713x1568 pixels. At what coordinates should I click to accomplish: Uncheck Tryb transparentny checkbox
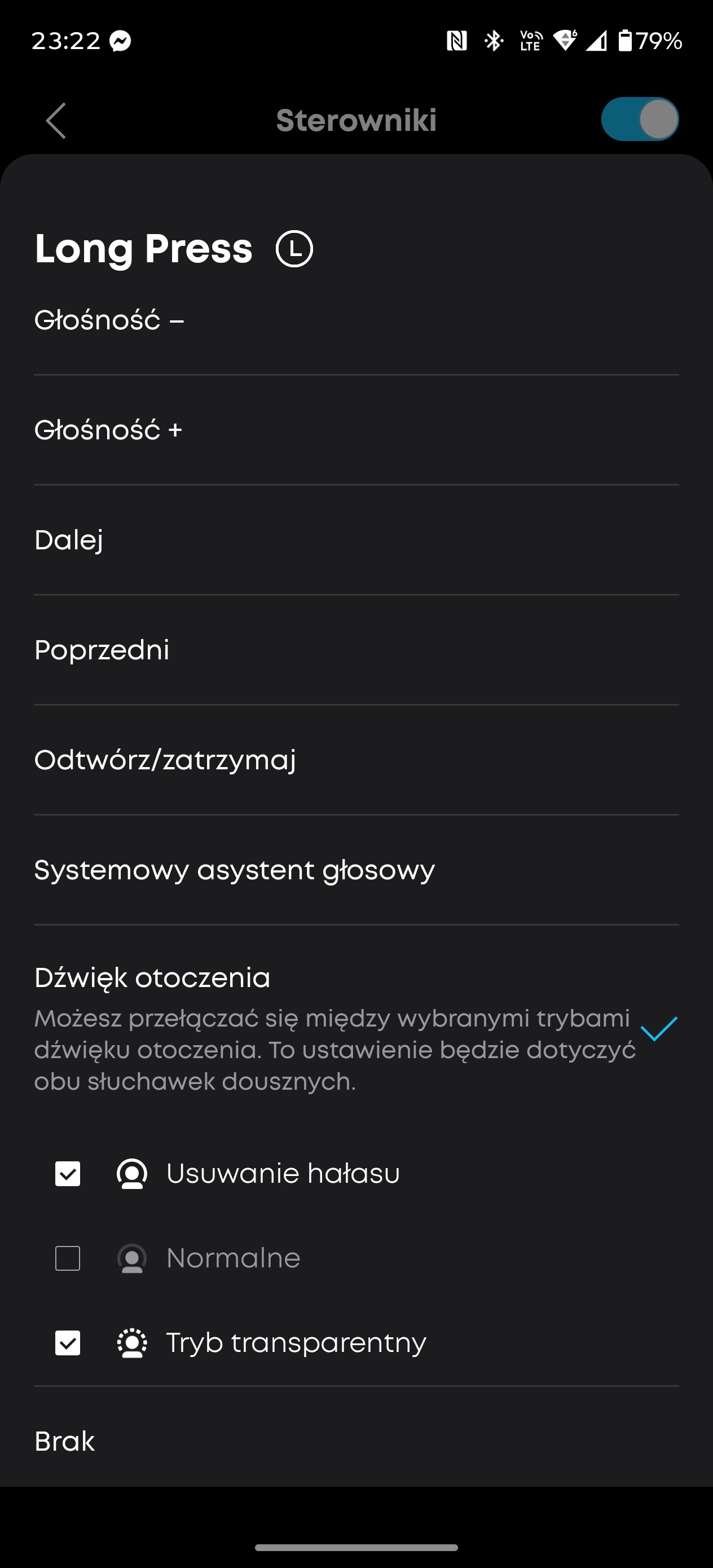68,1343
